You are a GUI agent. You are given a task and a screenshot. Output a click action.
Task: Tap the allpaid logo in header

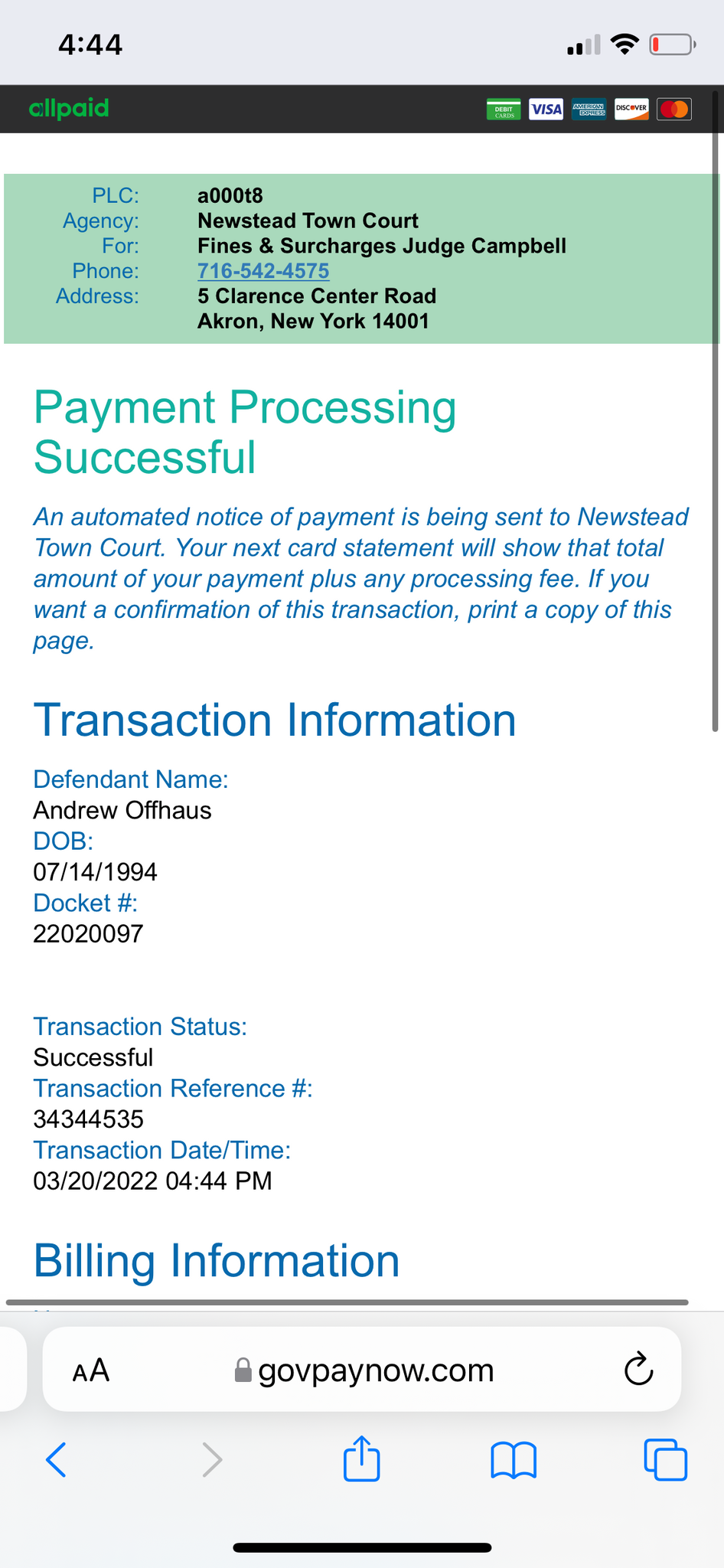69,108
